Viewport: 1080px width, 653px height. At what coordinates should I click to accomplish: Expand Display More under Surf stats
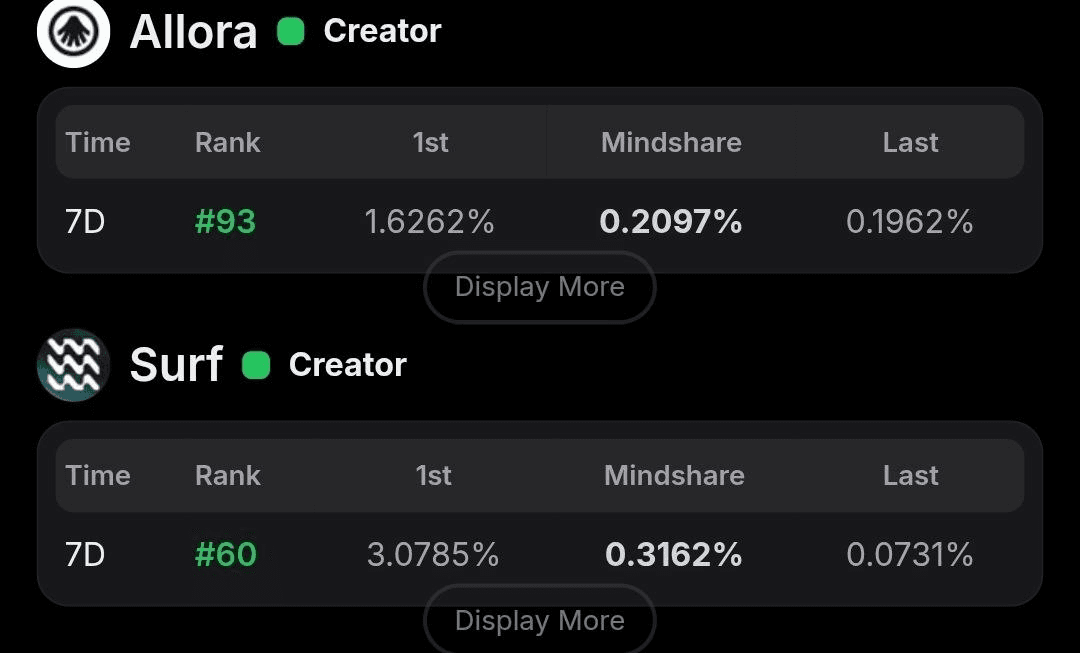click(x=539, y=620)
